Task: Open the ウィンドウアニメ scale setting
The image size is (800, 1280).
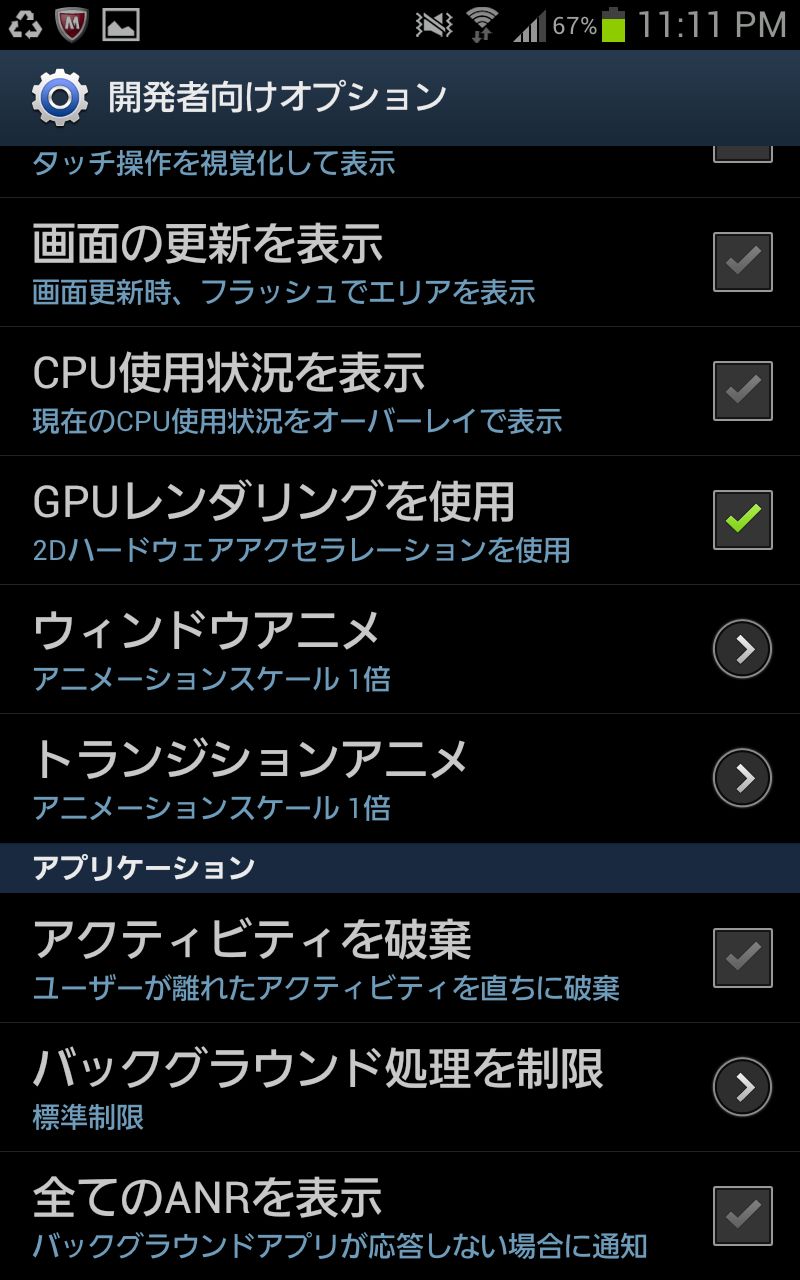Action: click(742, 649)
